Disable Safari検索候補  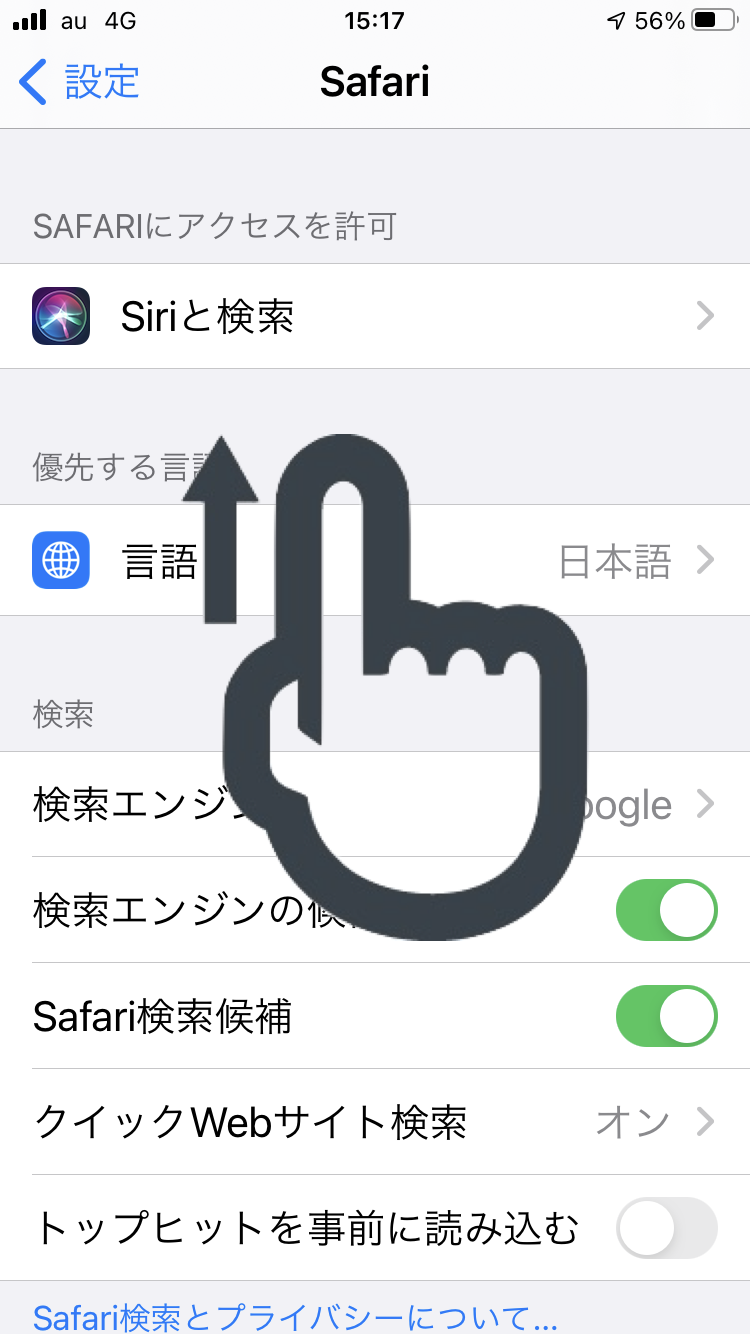tap(666, 1016)
